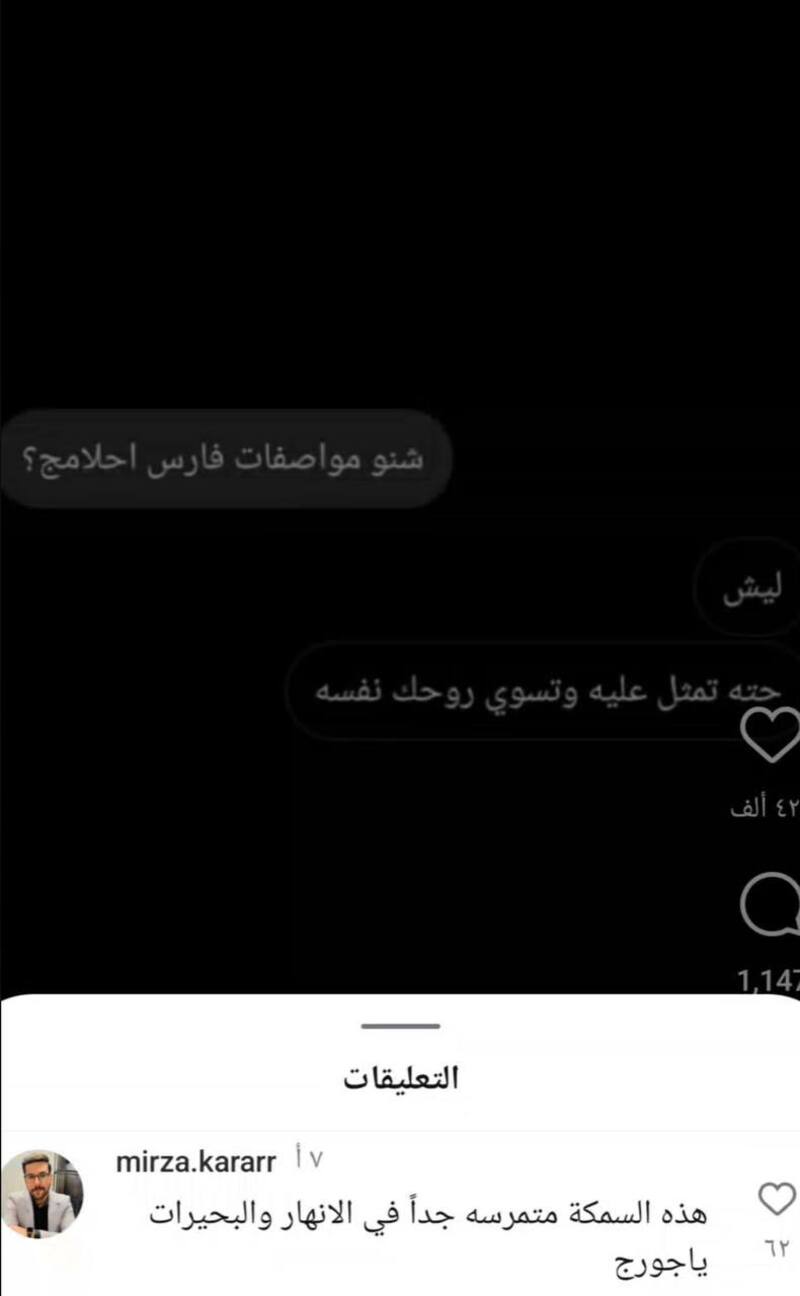
Task: Like mirza.kararr's comment
Action: (x=778, y=1198)
